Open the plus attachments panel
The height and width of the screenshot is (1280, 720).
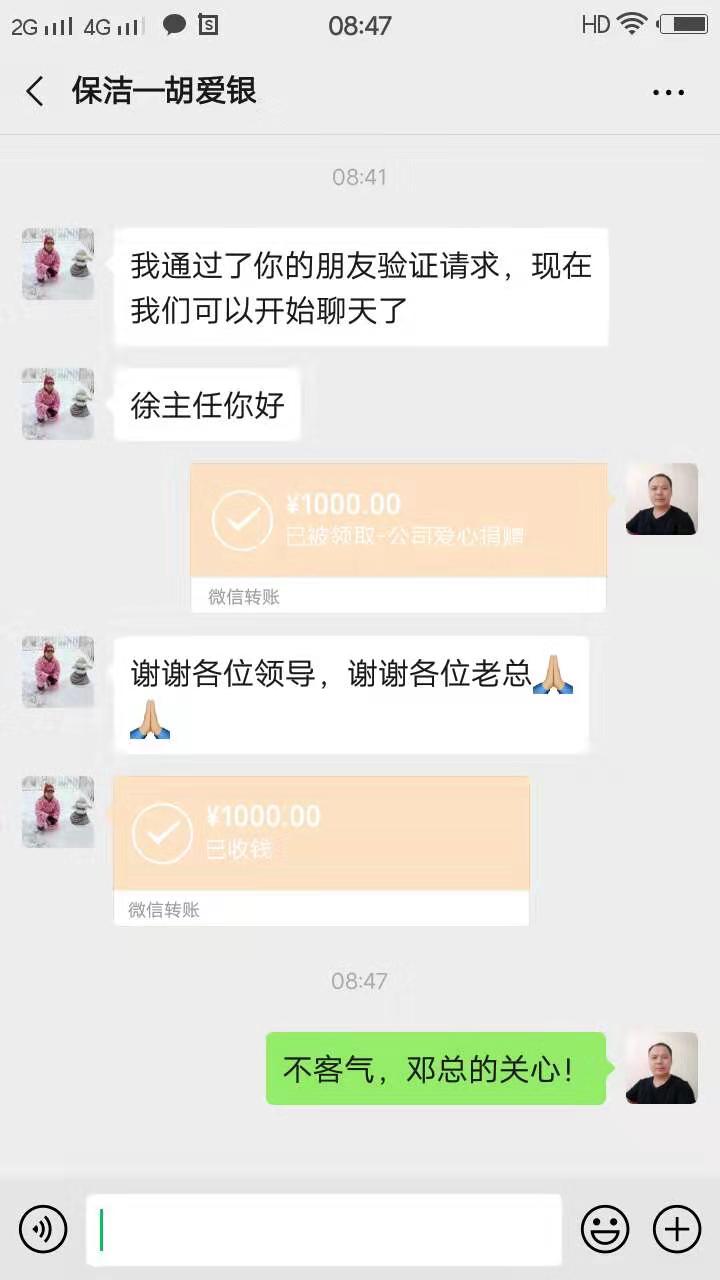[677, 1229]
